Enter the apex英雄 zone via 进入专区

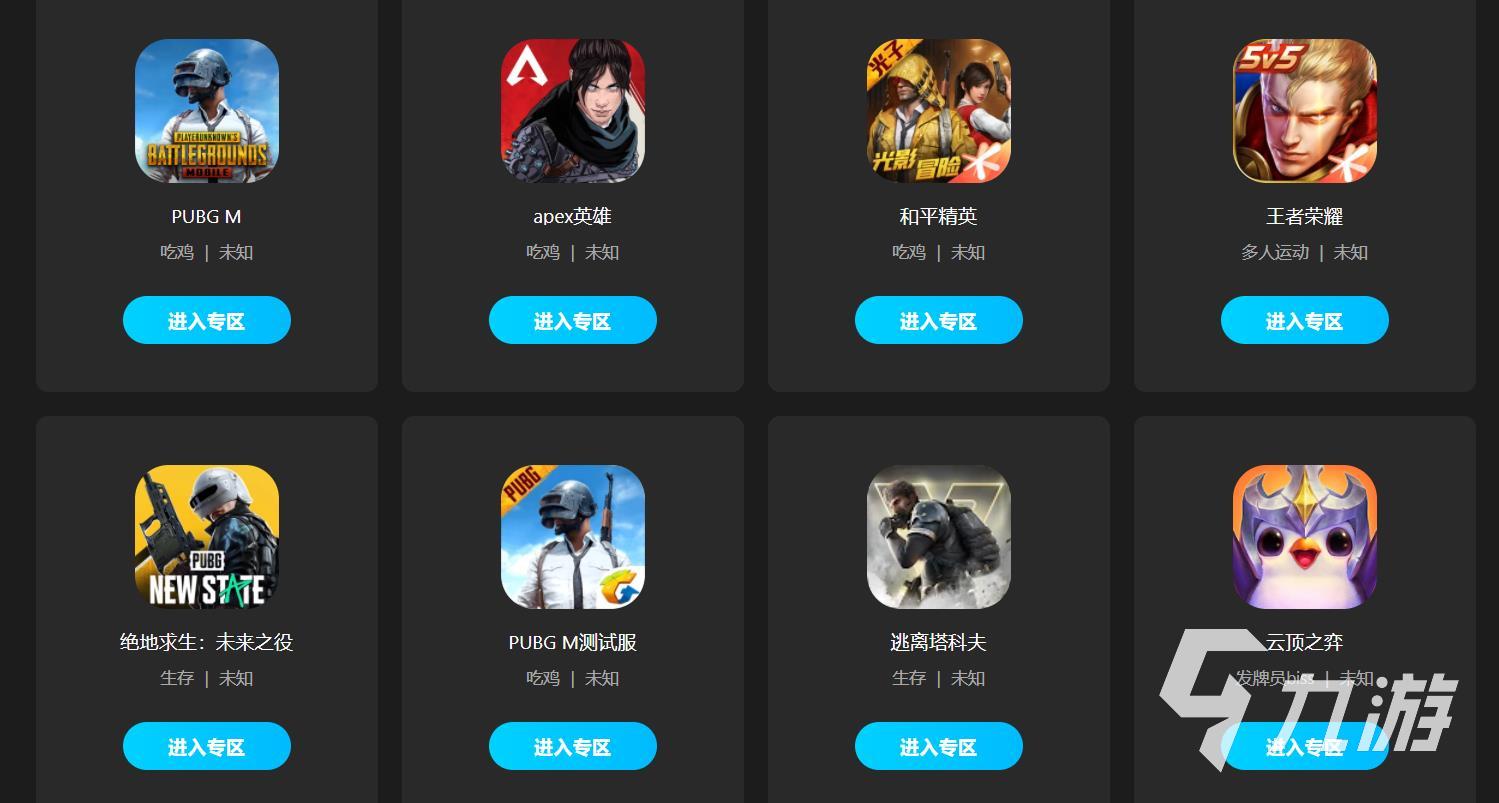pyautogui.click(x=573, y=320)
